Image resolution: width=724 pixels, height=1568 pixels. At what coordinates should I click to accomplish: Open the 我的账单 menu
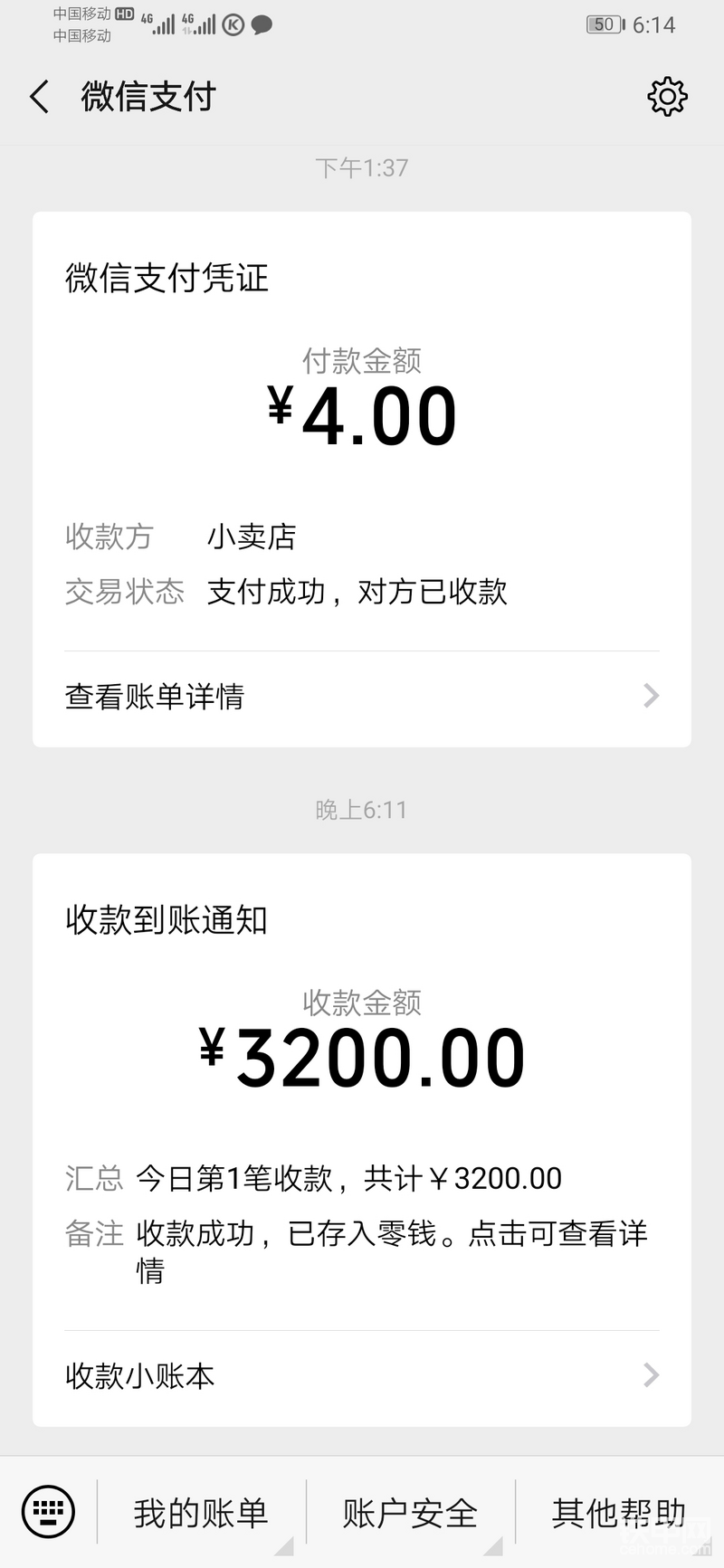click(201, 1512)
